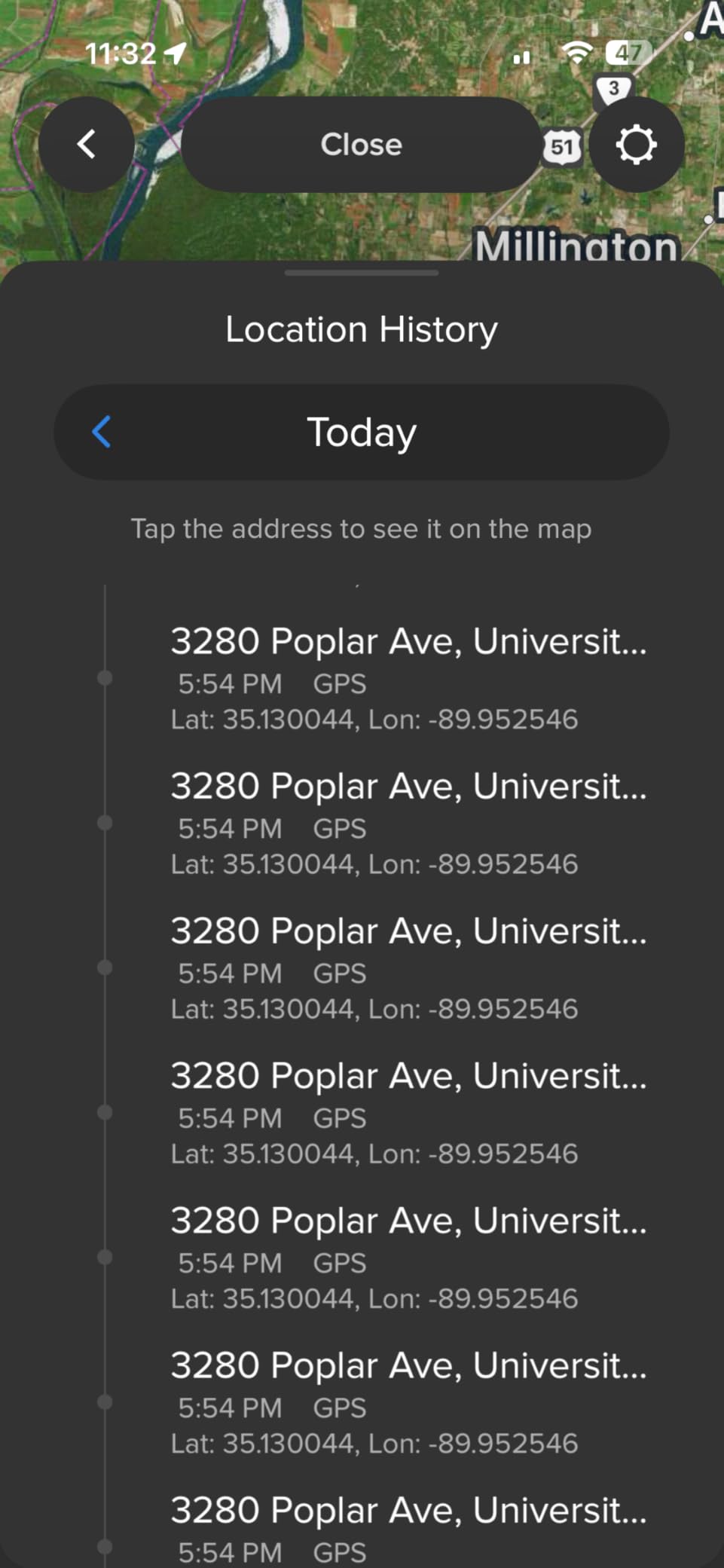Screen dimensions: 724x1568
Task: Close the location history panel
Action: [x=361, y=144]
